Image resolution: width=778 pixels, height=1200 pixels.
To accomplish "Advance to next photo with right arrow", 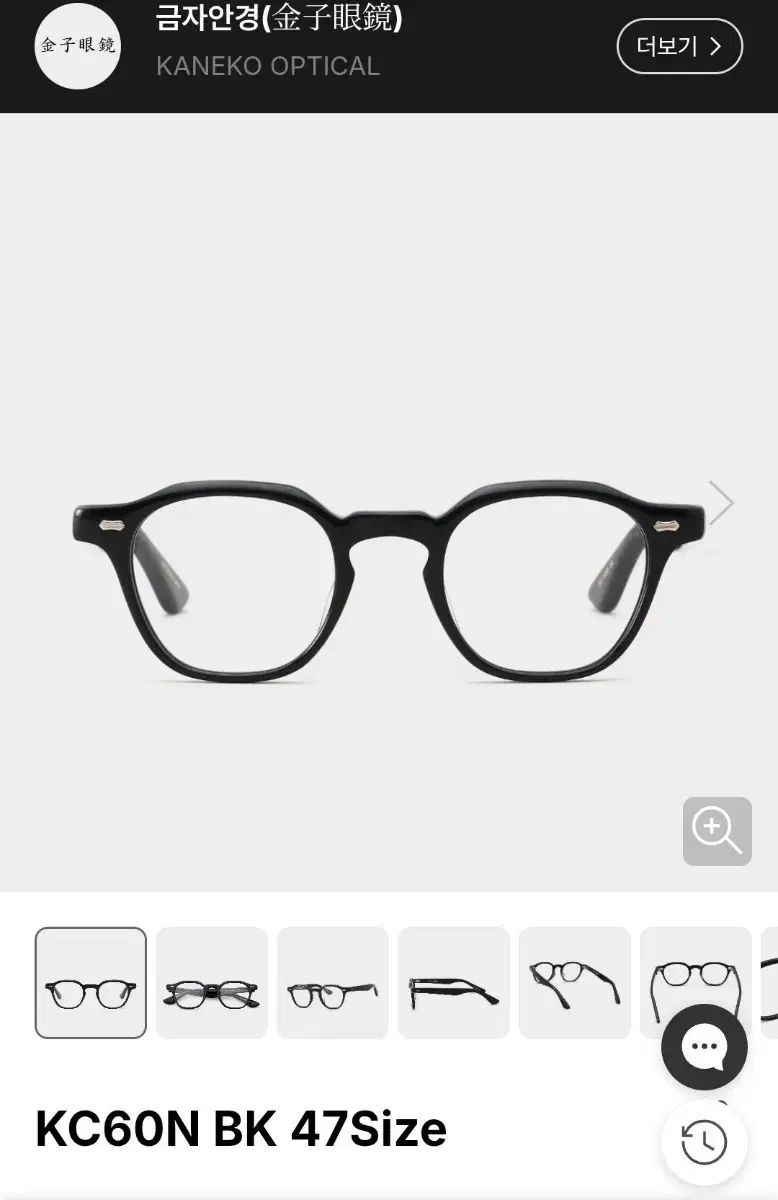I will 722,502.
